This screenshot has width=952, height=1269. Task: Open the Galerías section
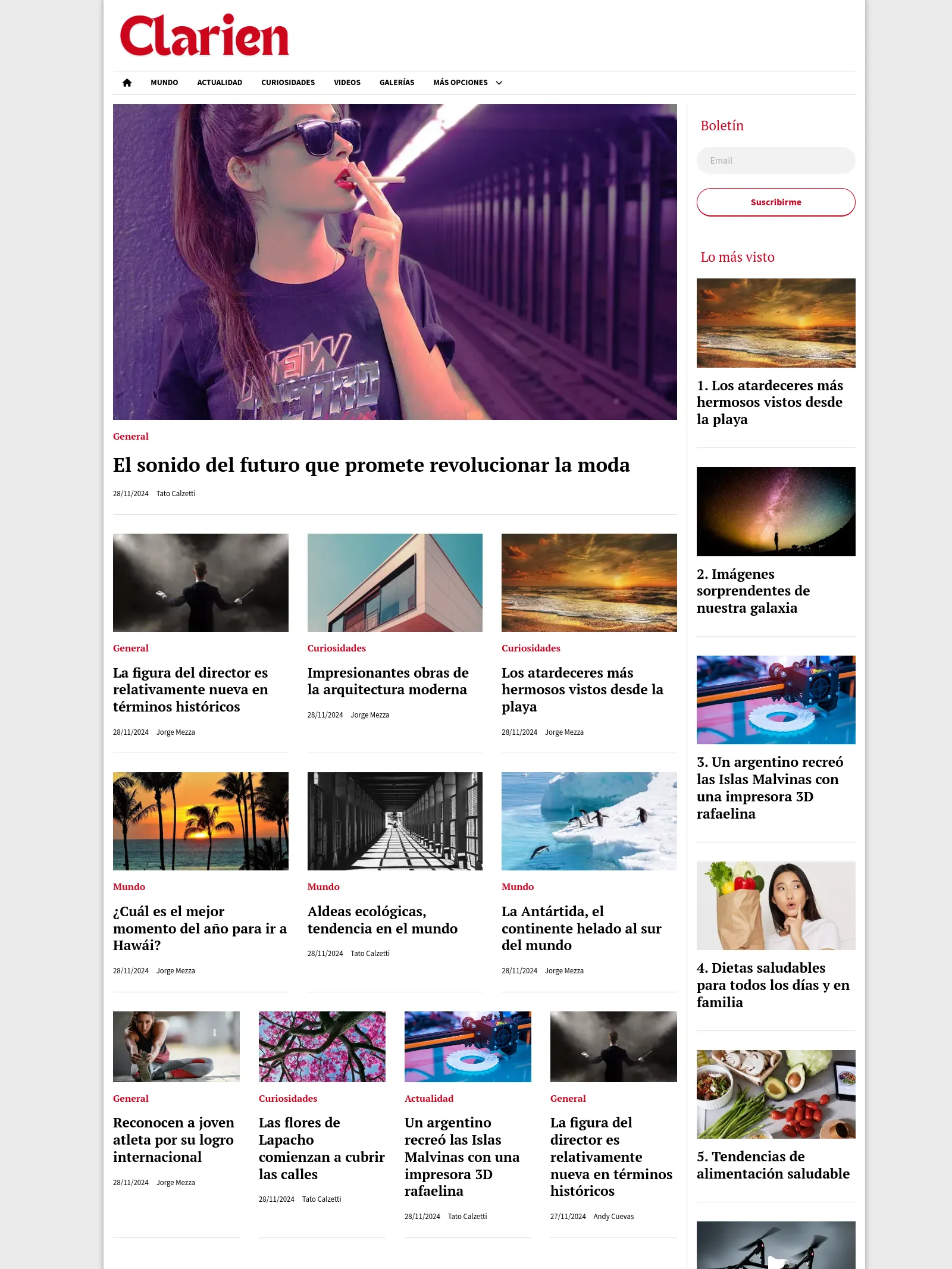pos(397,83)
